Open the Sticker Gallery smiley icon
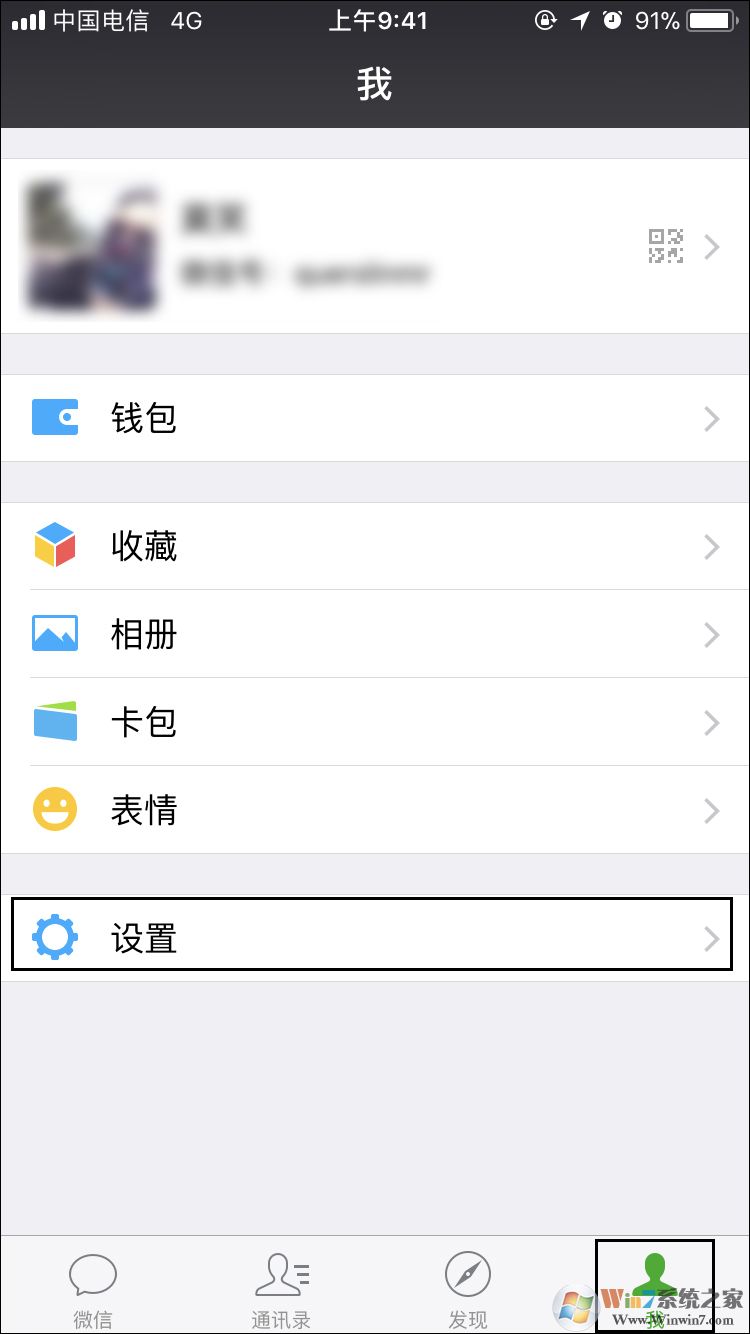This screenshot has height=1334, width=750. 54,810
